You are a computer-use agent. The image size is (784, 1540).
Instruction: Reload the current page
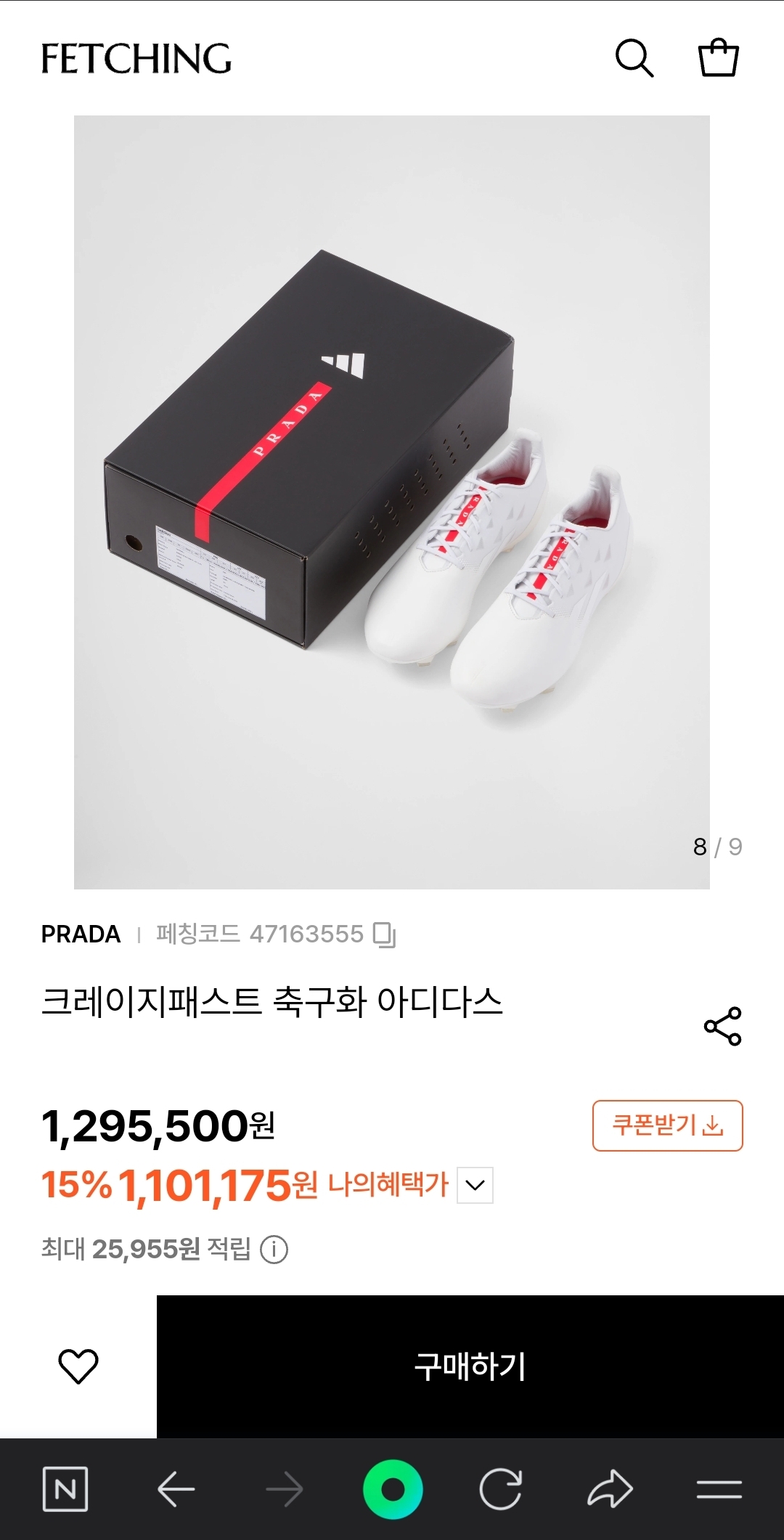(501, 1489)
